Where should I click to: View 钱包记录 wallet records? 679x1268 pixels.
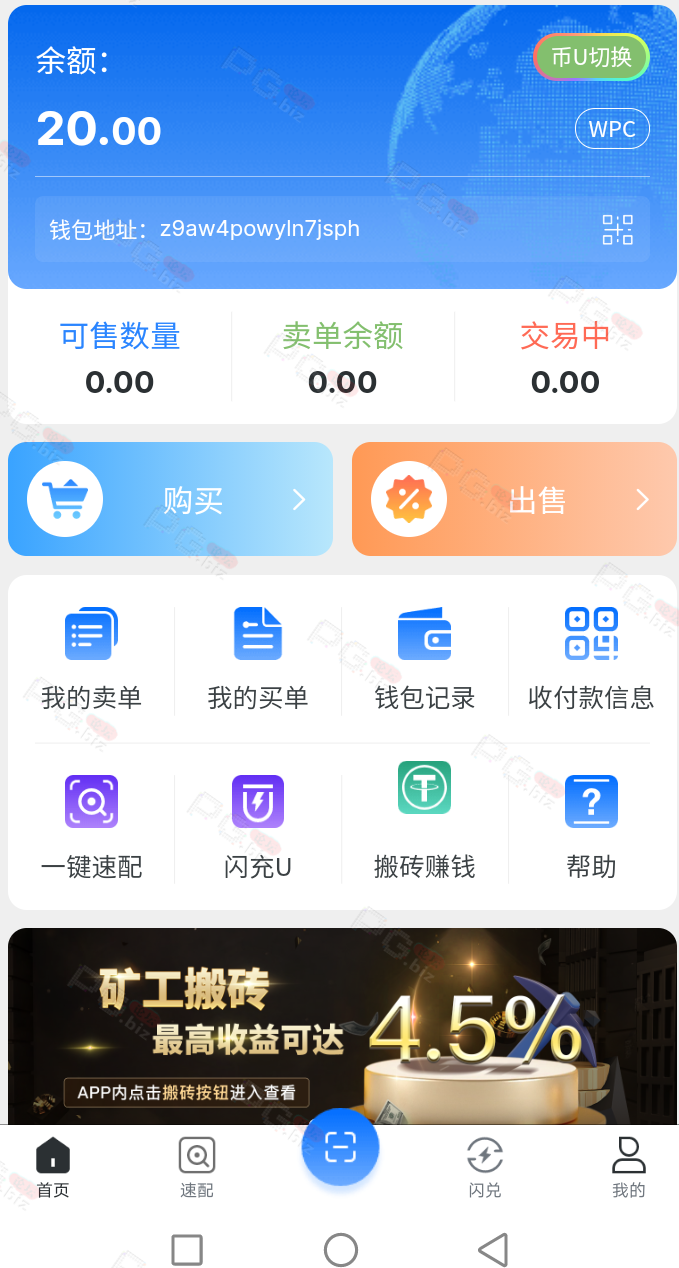pos(425,659)
